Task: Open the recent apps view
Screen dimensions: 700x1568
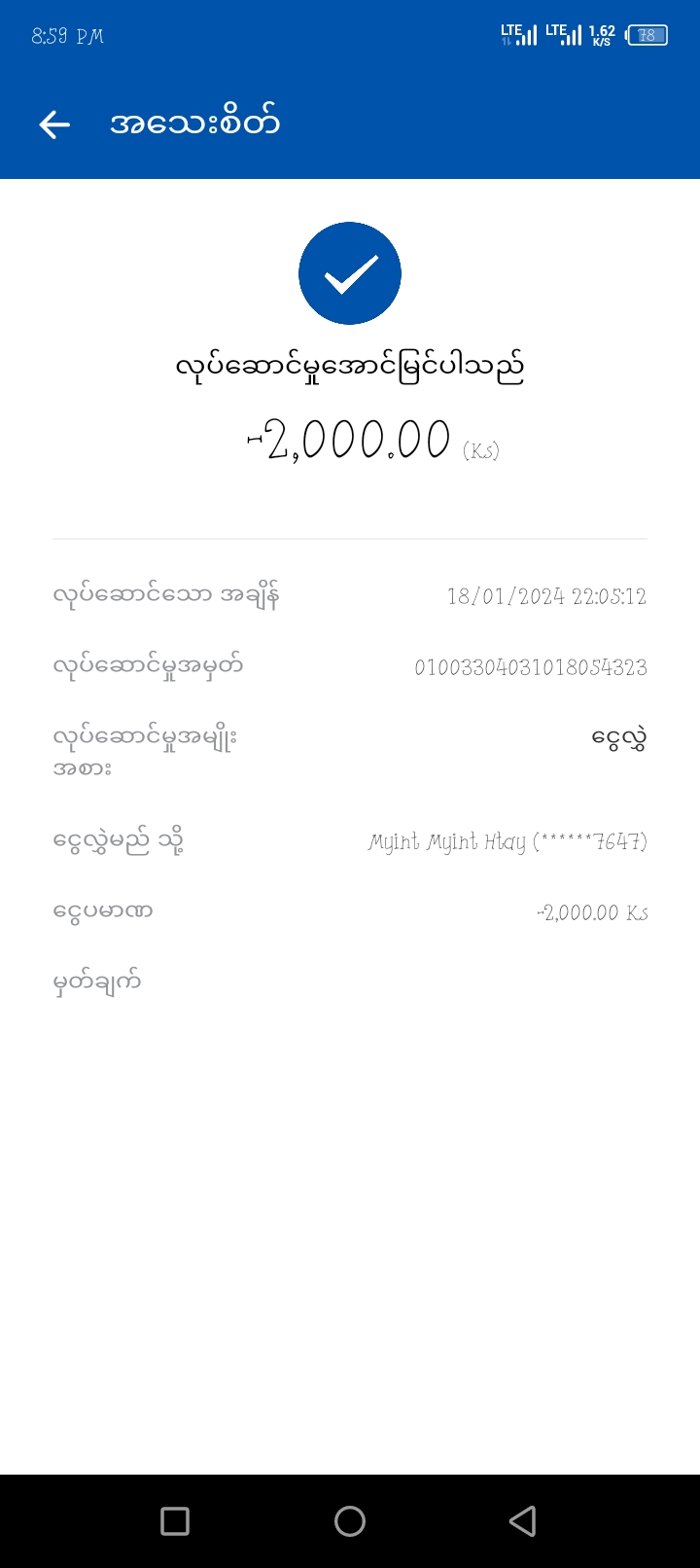Action: (x=175, y=1520)
